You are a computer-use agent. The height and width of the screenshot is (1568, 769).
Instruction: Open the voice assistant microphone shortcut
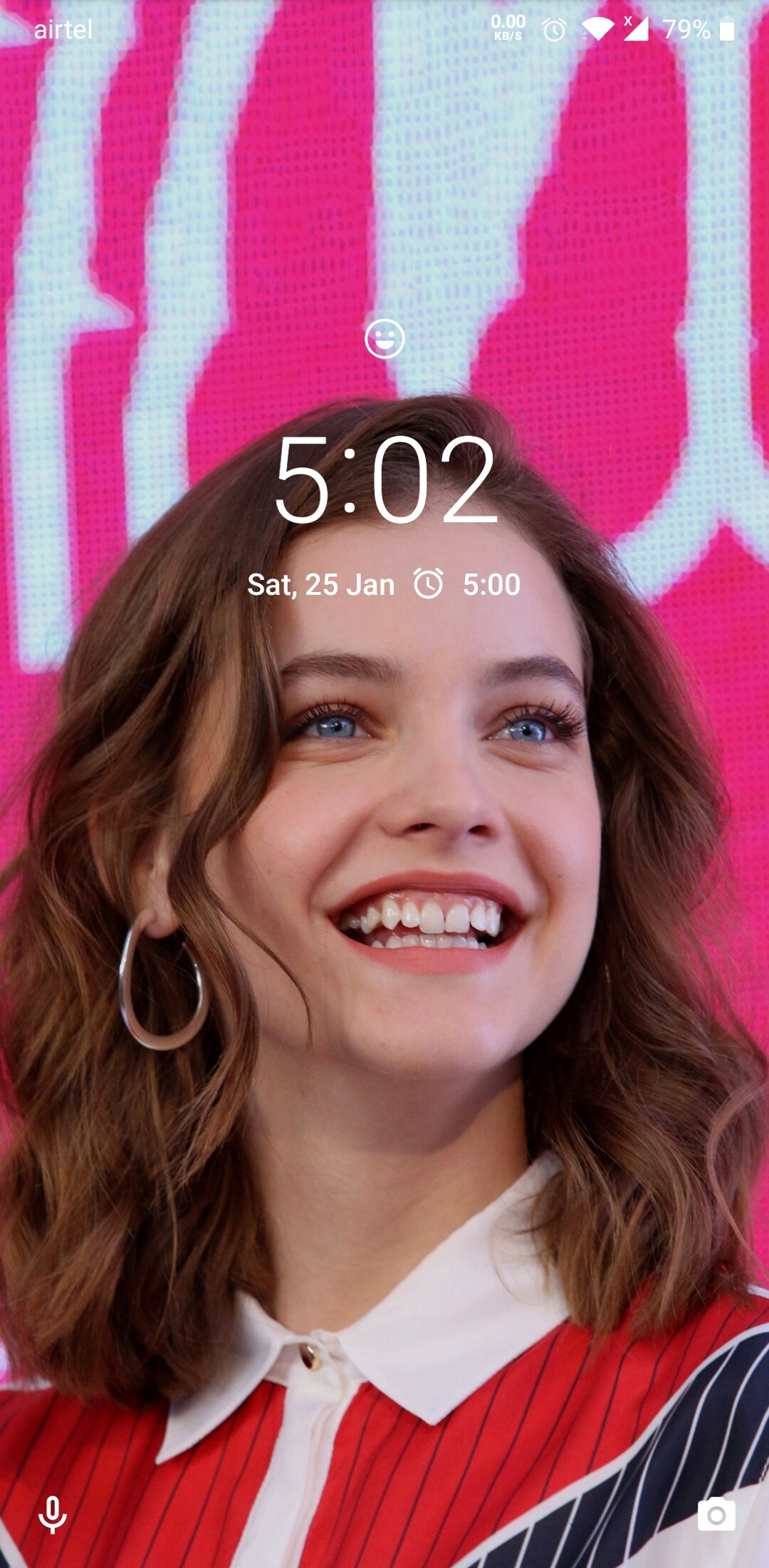pyautogui.click(x=52, y=1515)
